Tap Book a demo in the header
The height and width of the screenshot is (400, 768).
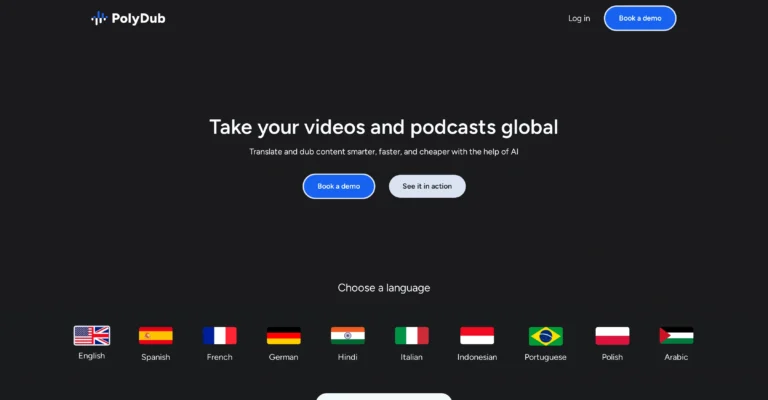pos(640,18)
